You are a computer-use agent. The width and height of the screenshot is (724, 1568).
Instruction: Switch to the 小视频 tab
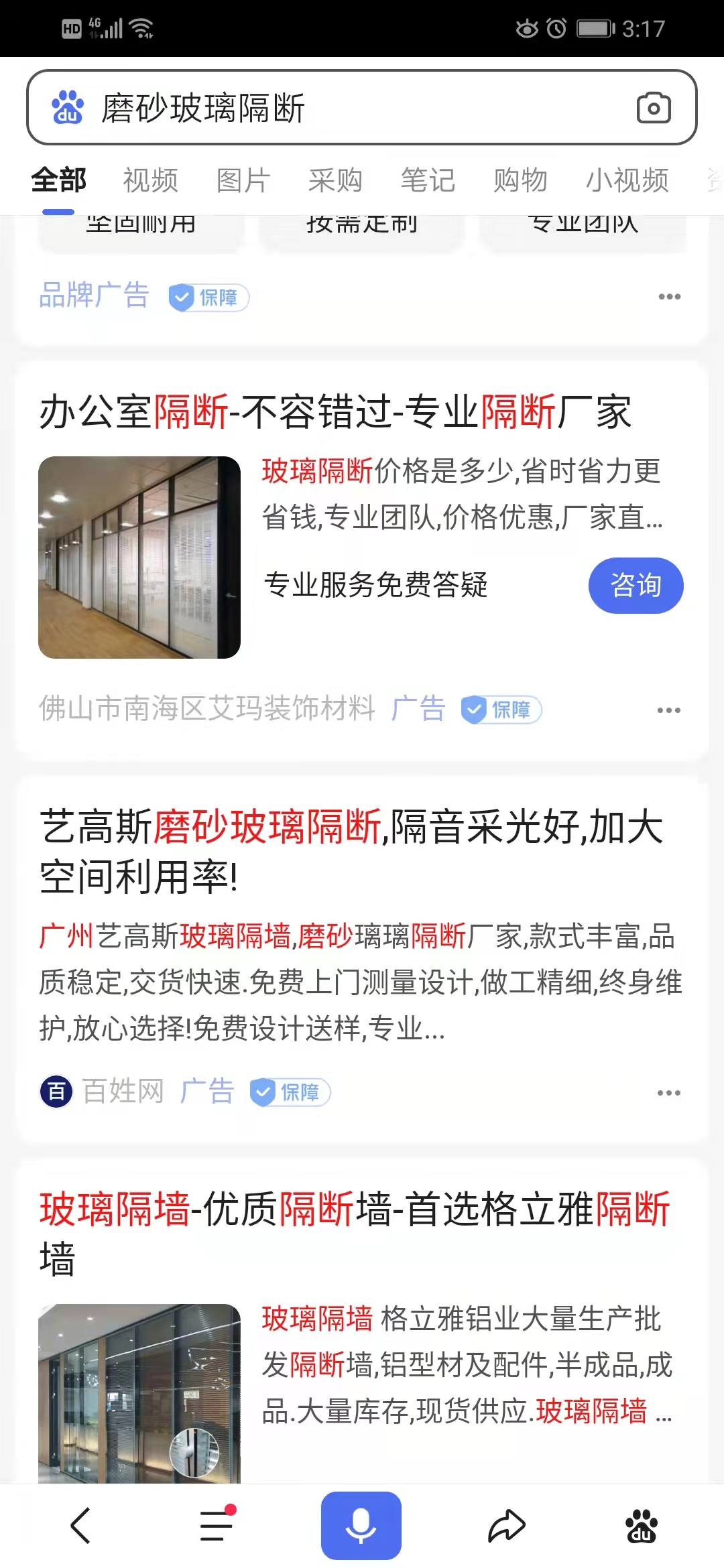627,180
